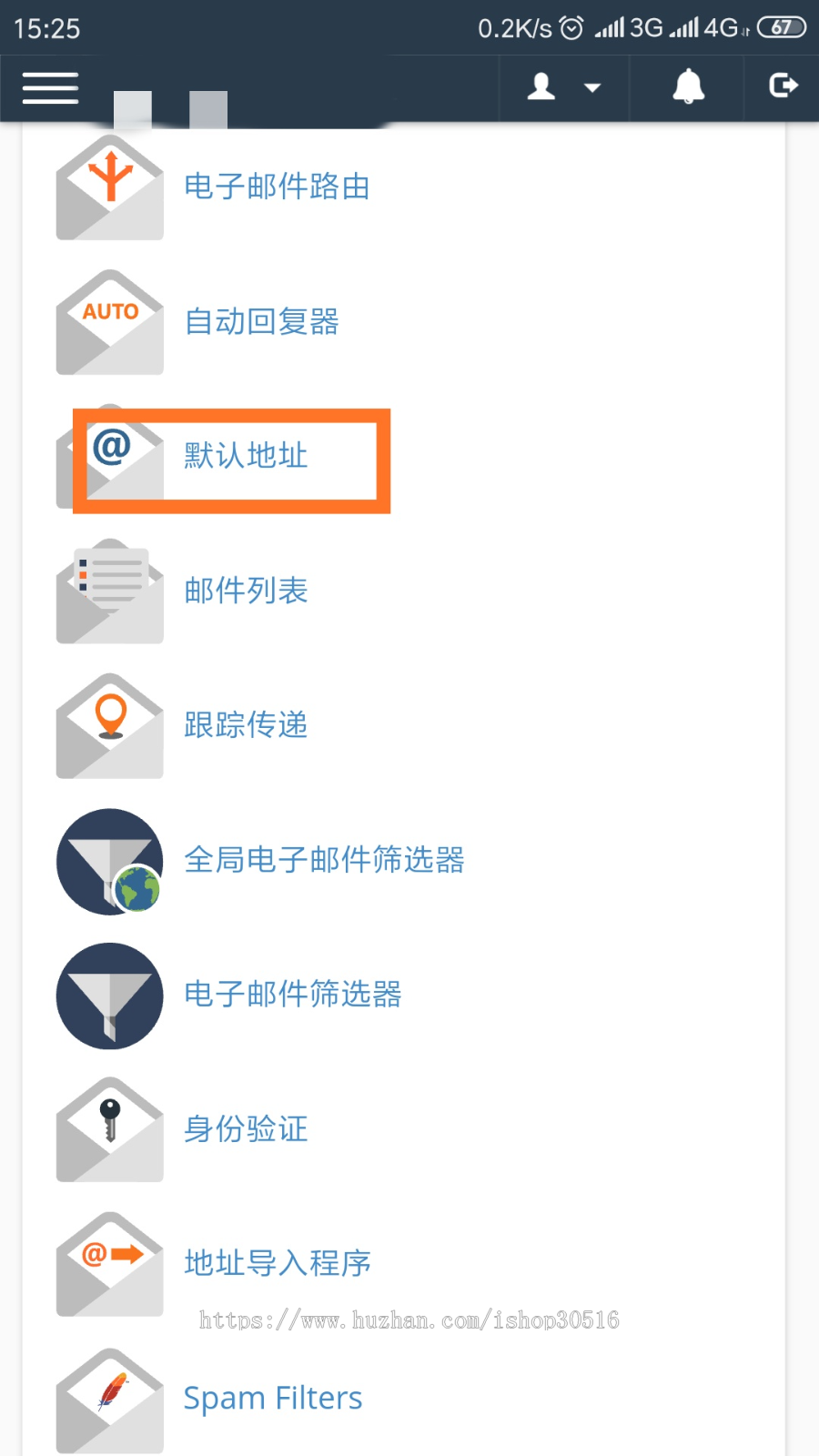Open 邮件列表 mailing lists
Viewport: 819px width, 1456px height.
(246, 591)
